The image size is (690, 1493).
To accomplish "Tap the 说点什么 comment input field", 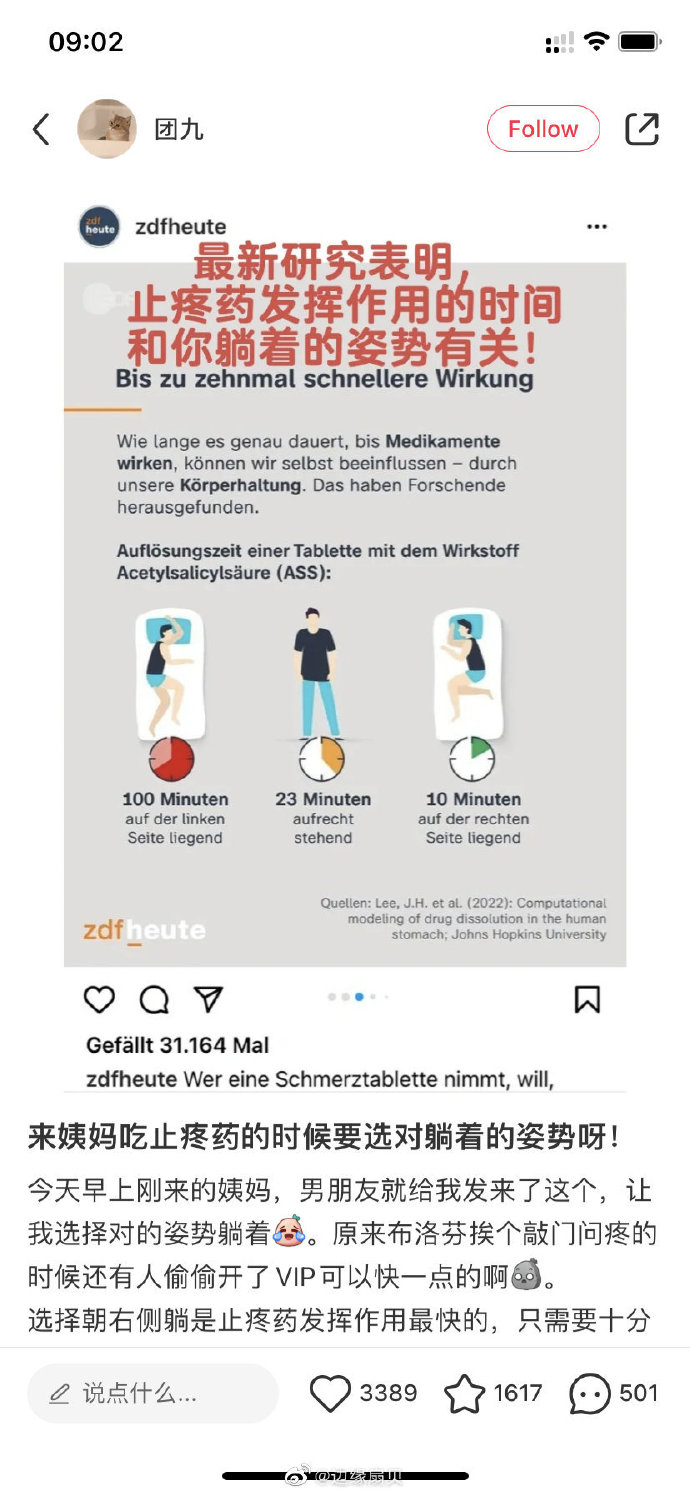I will pyautogui.click(x=153, y=1393).
